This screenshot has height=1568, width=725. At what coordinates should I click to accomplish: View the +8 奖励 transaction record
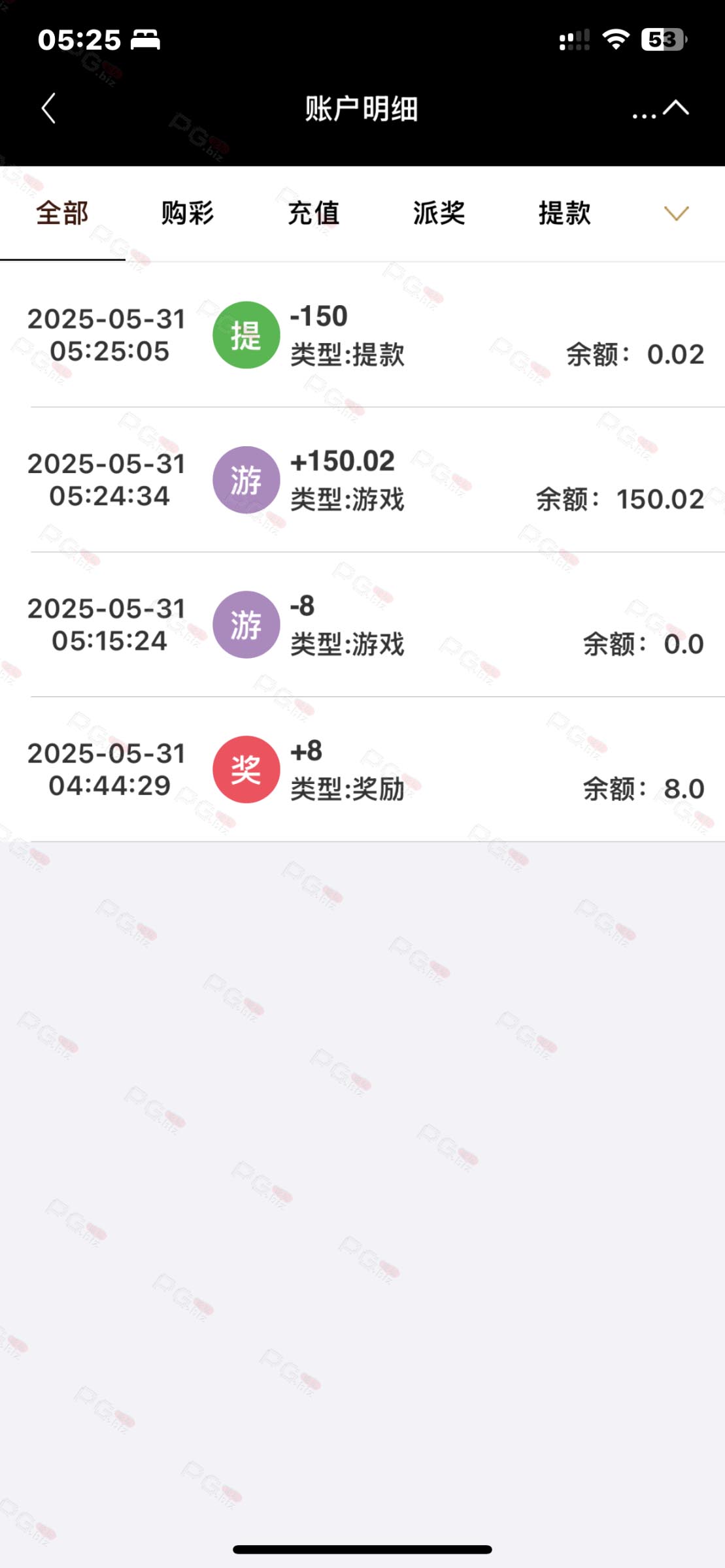[x=362, y=770]
